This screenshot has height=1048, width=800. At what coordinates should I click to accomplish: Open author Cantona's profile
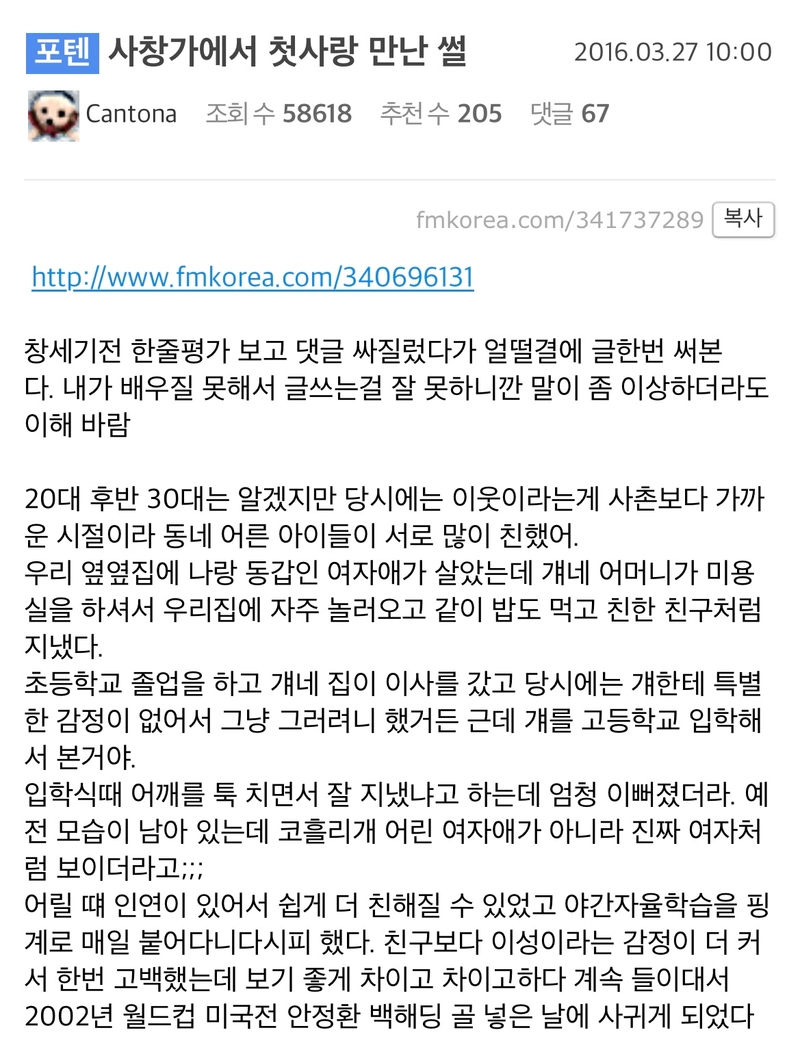coord(131,114)
